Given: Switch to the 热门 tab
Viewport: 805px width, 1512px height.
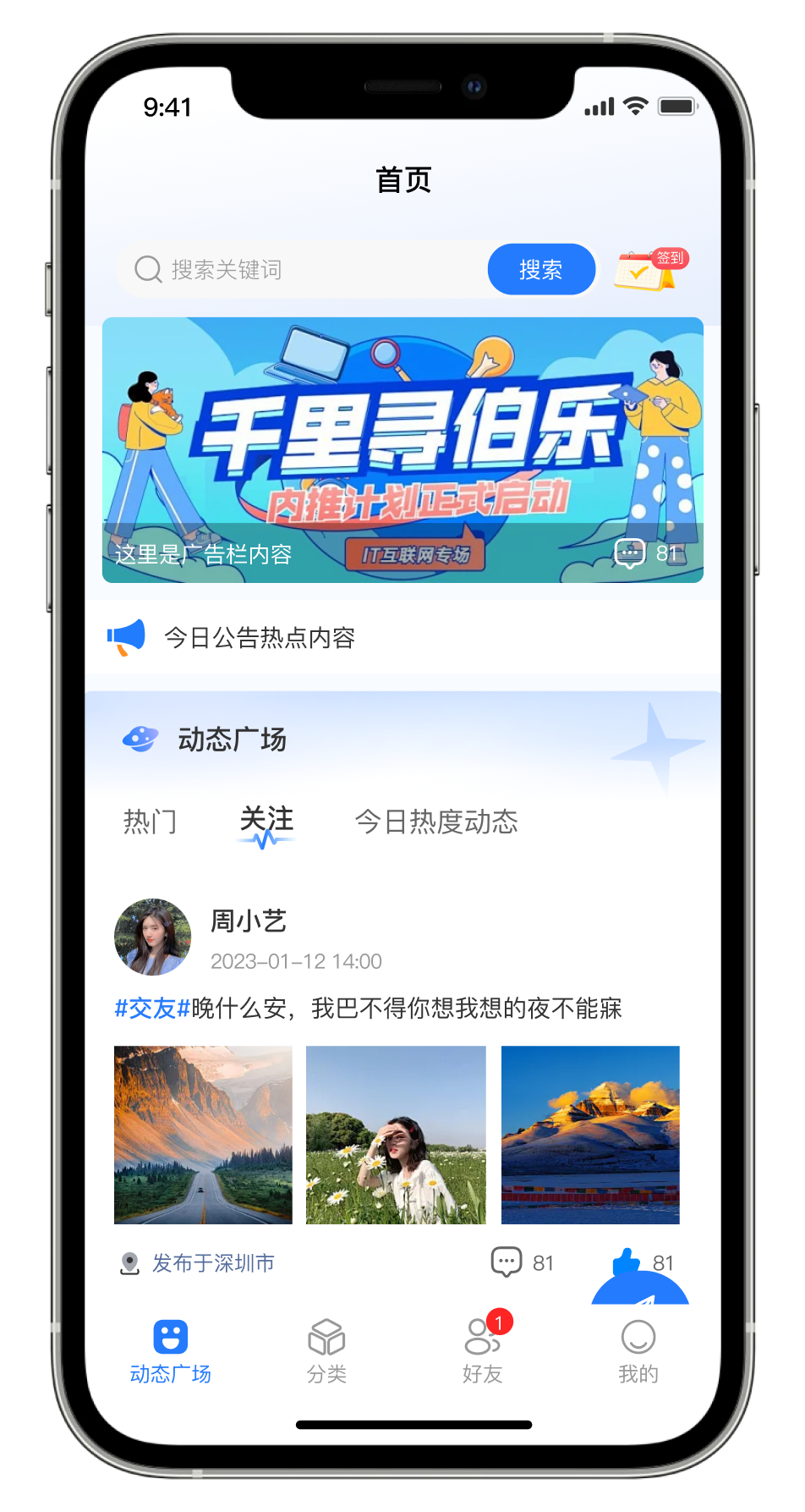Looking at the screenshot, I should [x=151, y=822].
